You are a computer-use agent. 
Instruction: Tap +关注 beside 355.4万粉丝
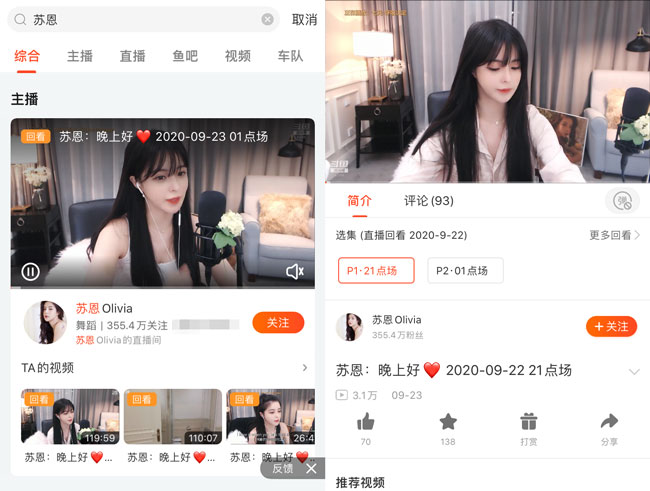[x=611, y=327]
